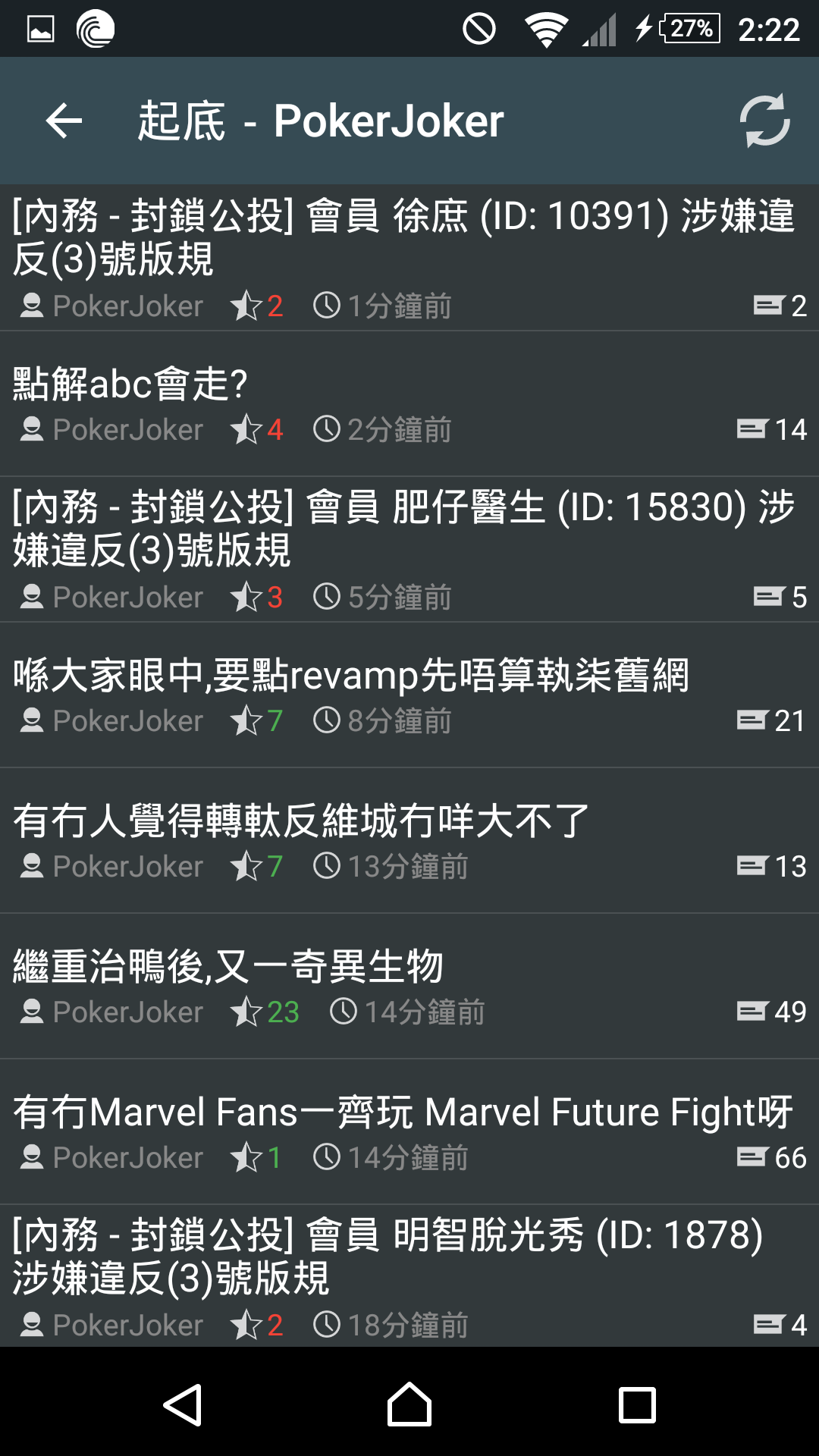Image resolution: width=819 pixels, height=1456 pixels.
Task: Open the thread 繼重治鴨後,又一奇異生物
Action: [227, 966]
